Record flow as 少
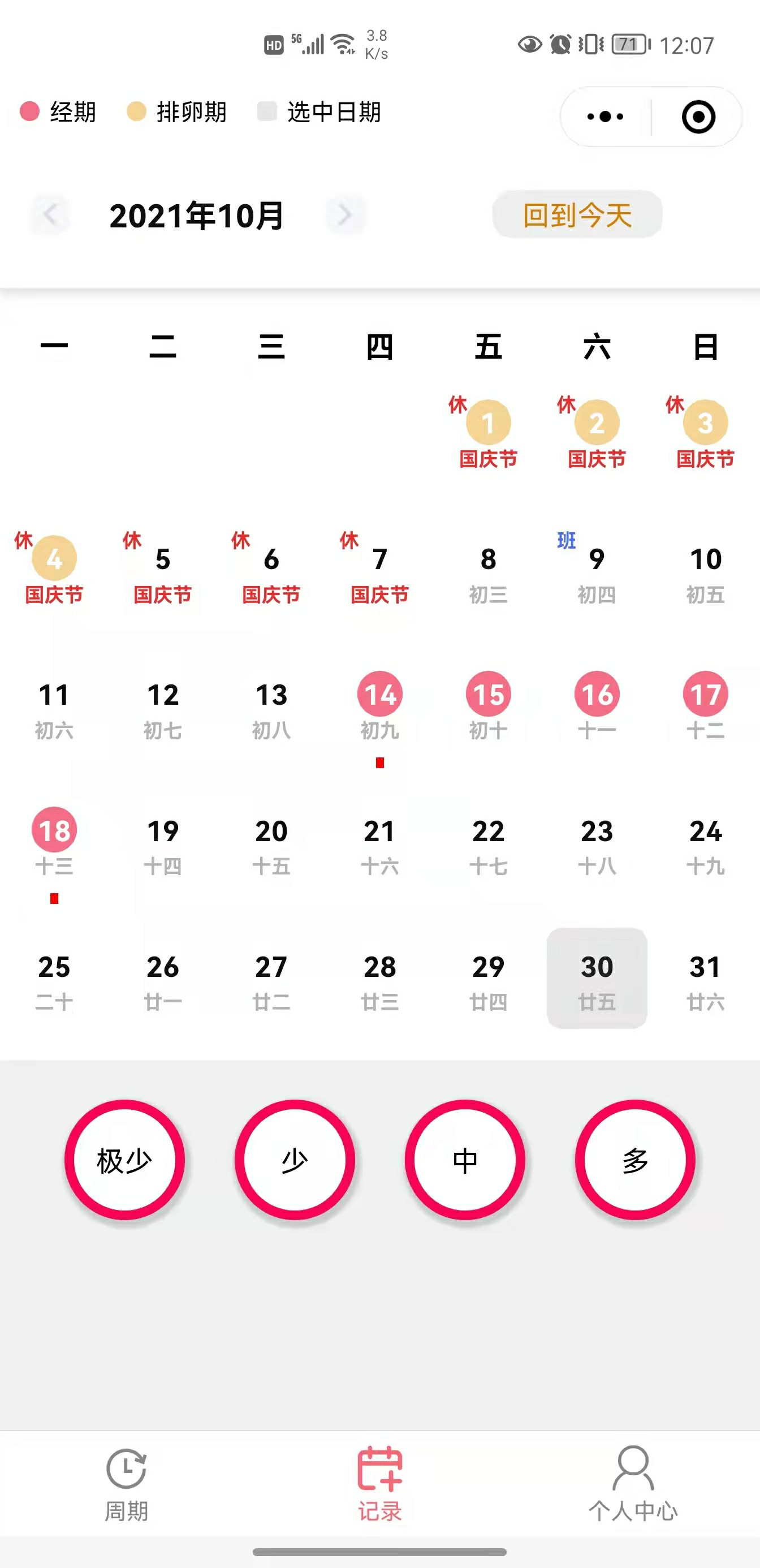760x1568 pixels. [x=295, y=1160]
